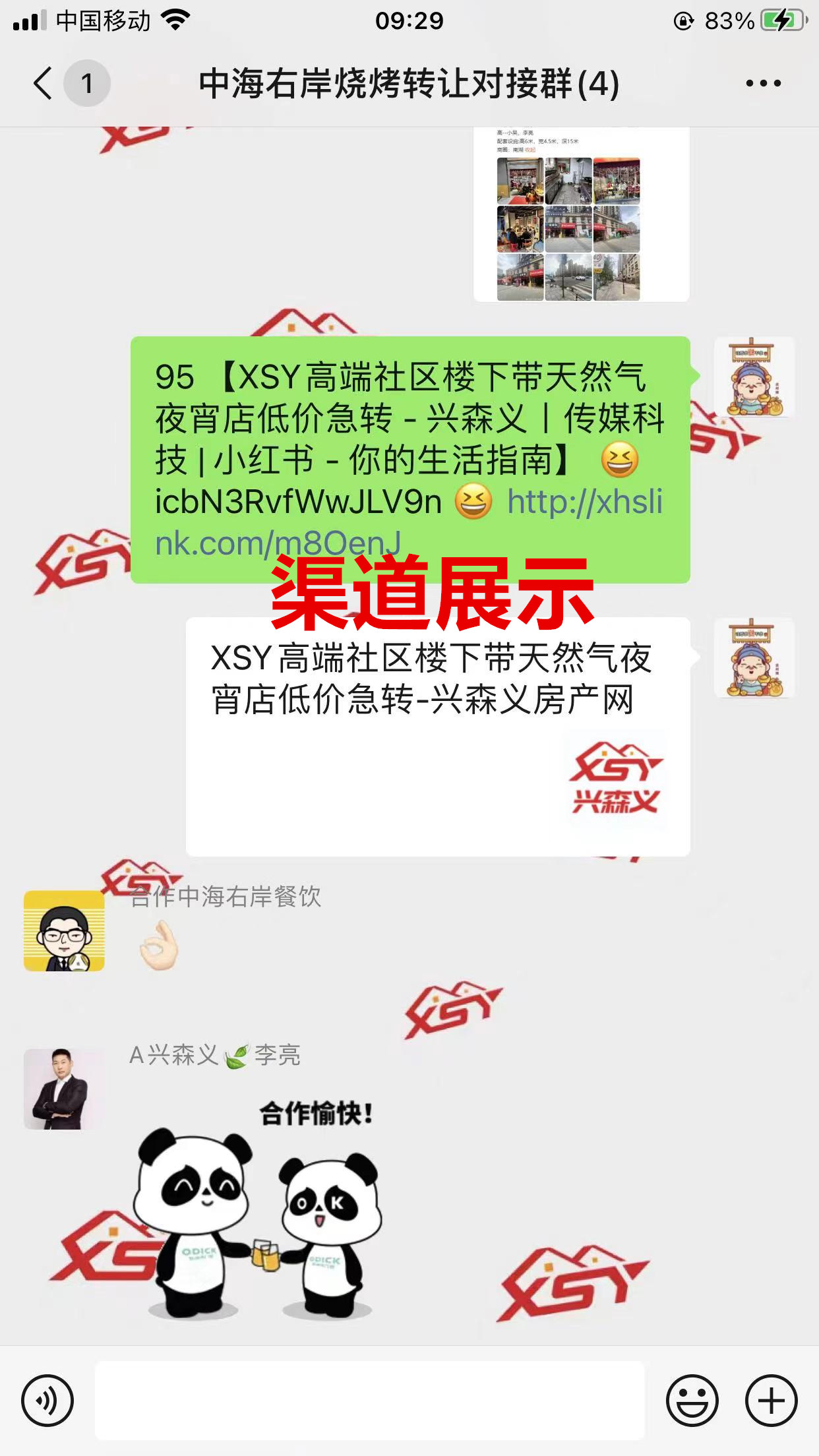Open my avatar beside the link card
The image size is (819, 1456).
[x=754, y=657]
